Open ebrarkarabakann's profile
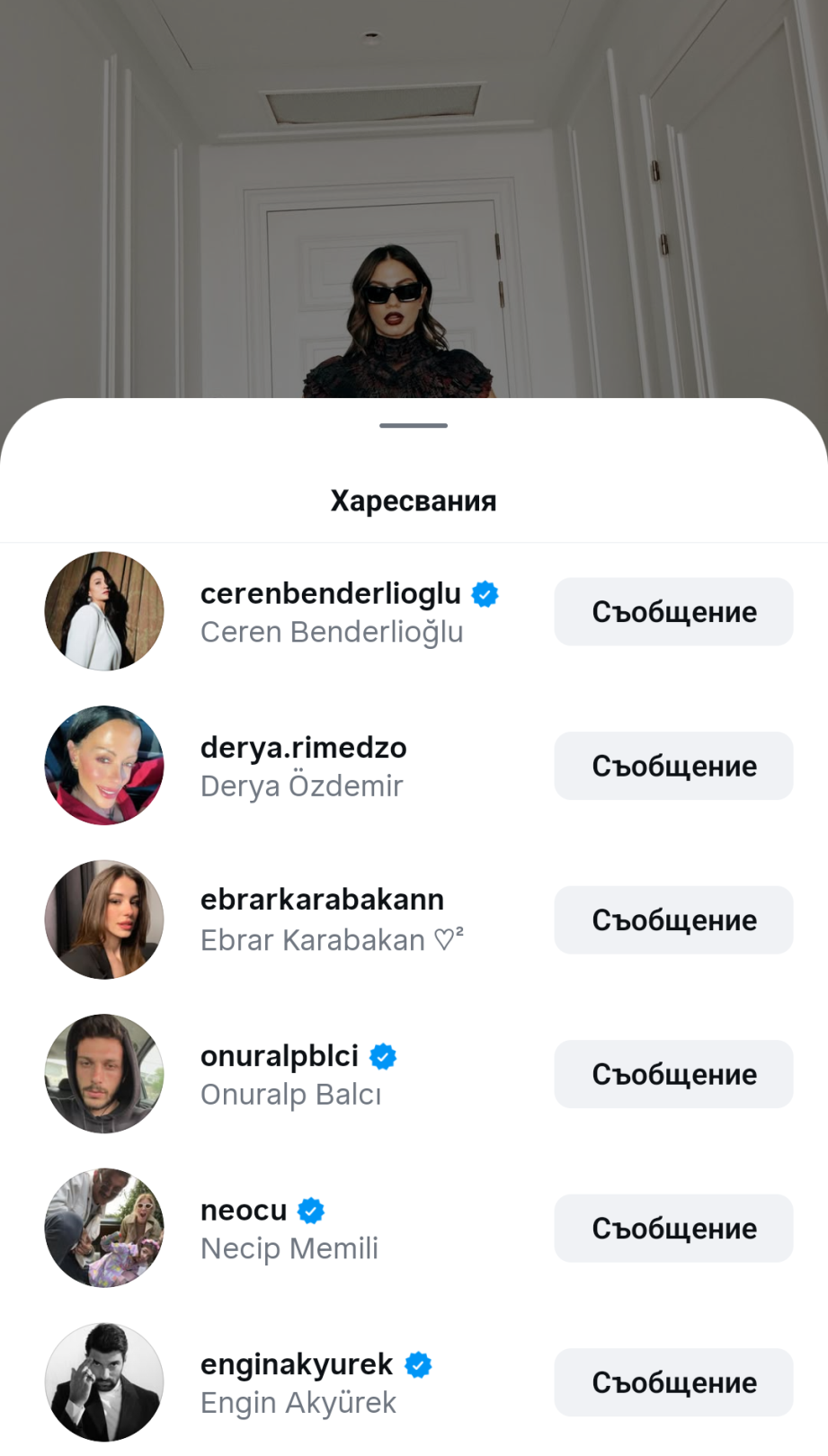This screenshot has height=1456, width=828. 322,901
